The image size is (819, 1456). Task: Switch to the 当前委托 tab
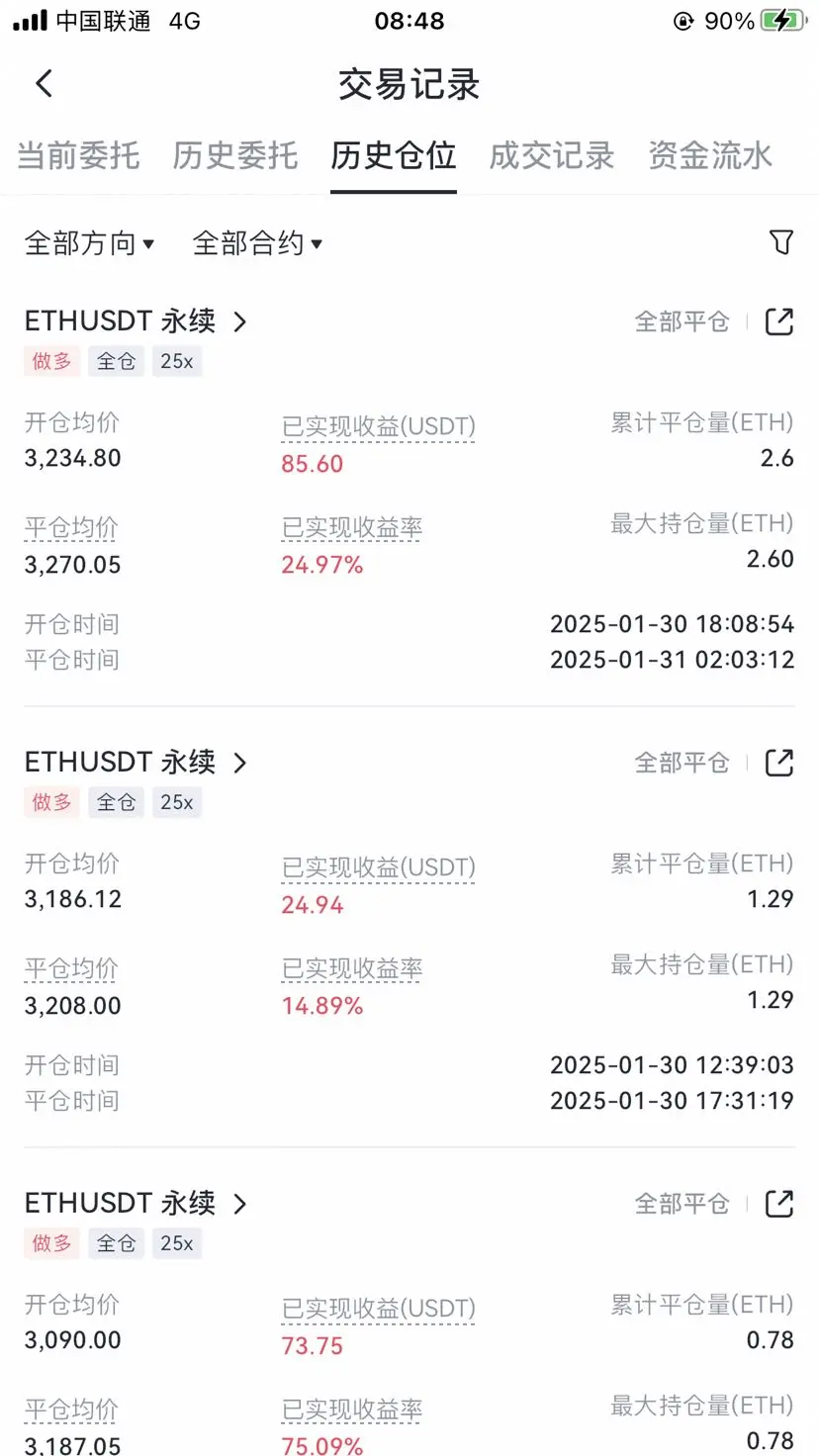click(x=78, y=156)
